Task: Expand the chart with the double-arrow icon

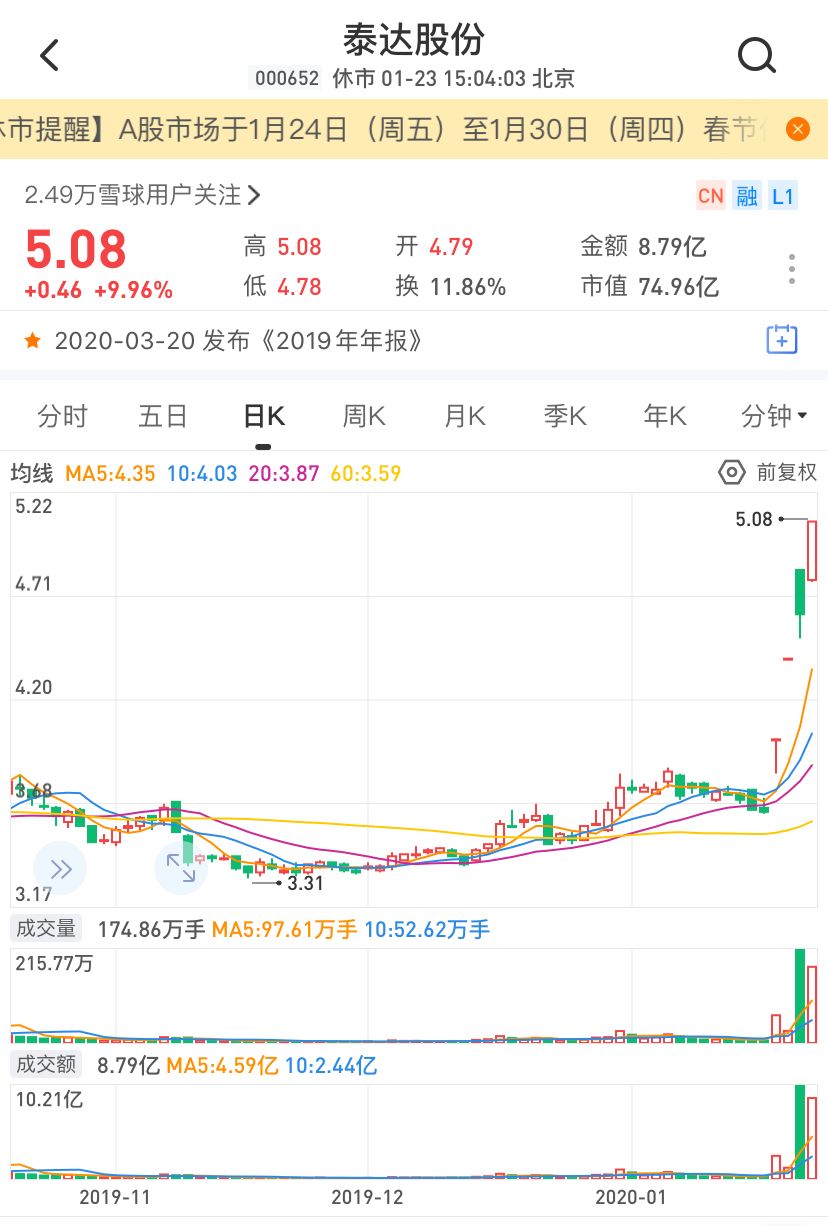Action: pos(60,869)
